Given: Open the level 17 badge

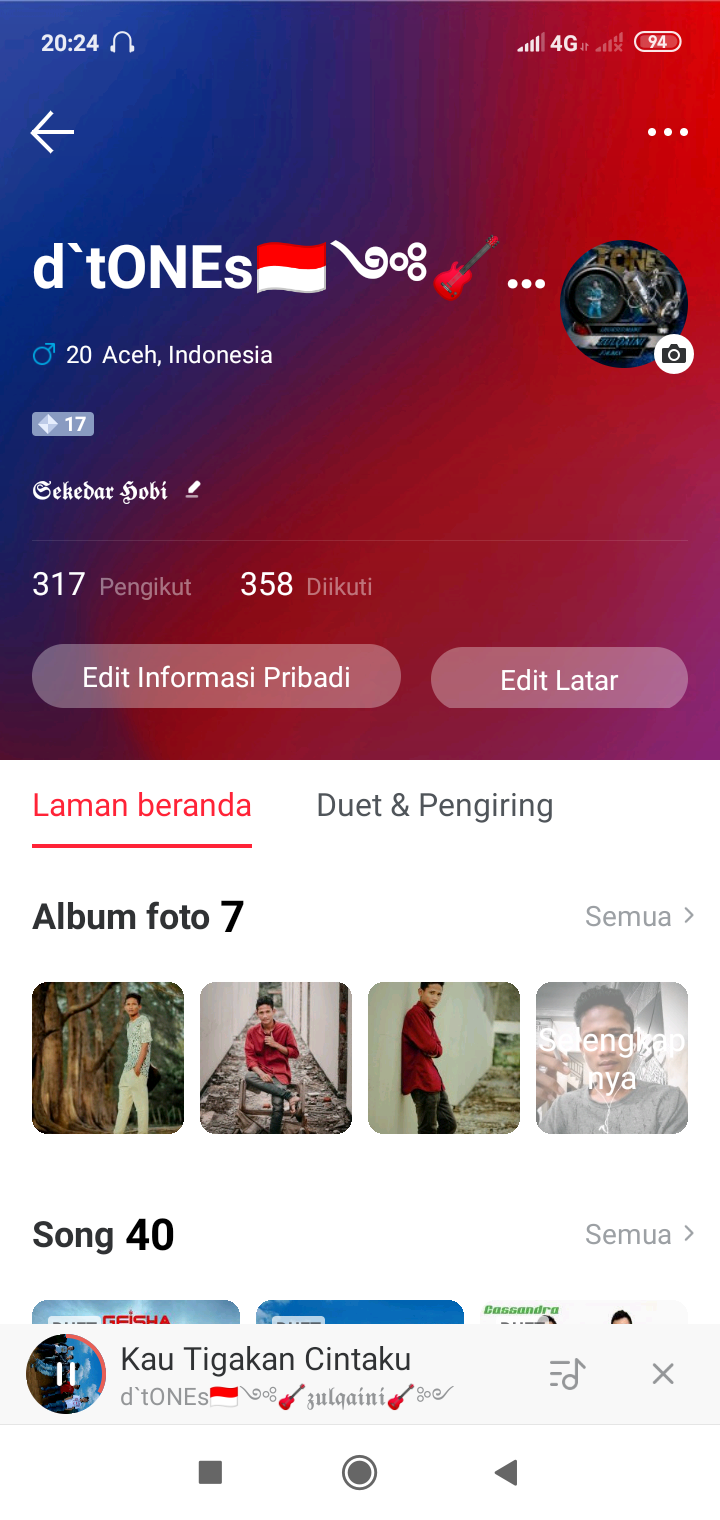Looking at the screenshot, I should pyautogui.click(x=62, y=423).
